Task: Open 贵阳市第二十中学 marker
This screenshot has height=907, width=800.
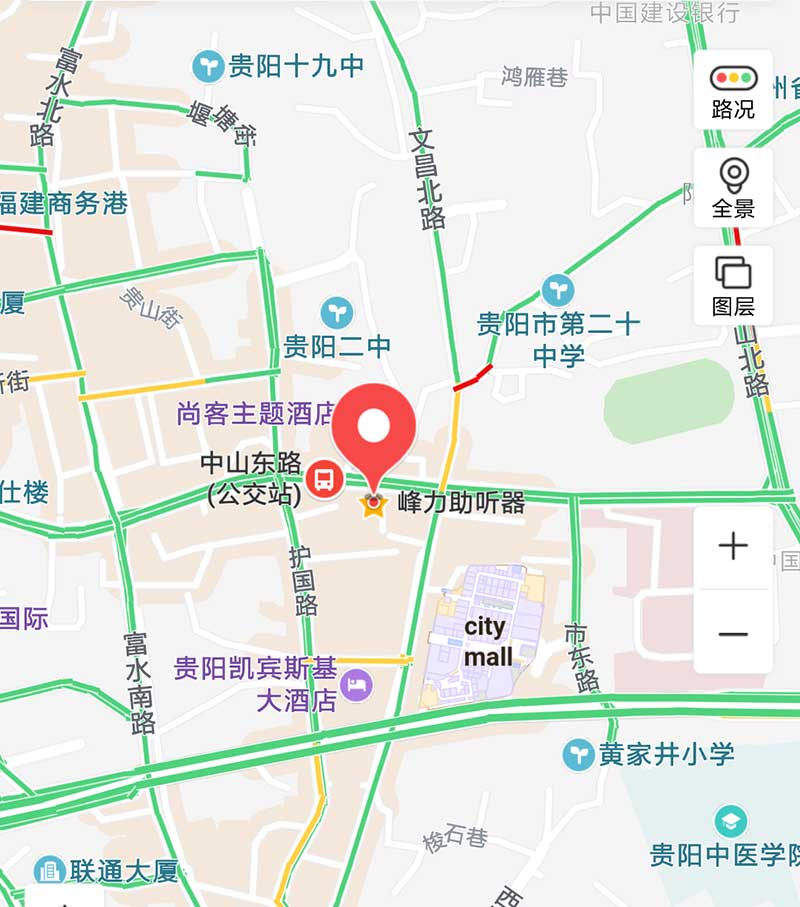Action: [x=558, y=291]
